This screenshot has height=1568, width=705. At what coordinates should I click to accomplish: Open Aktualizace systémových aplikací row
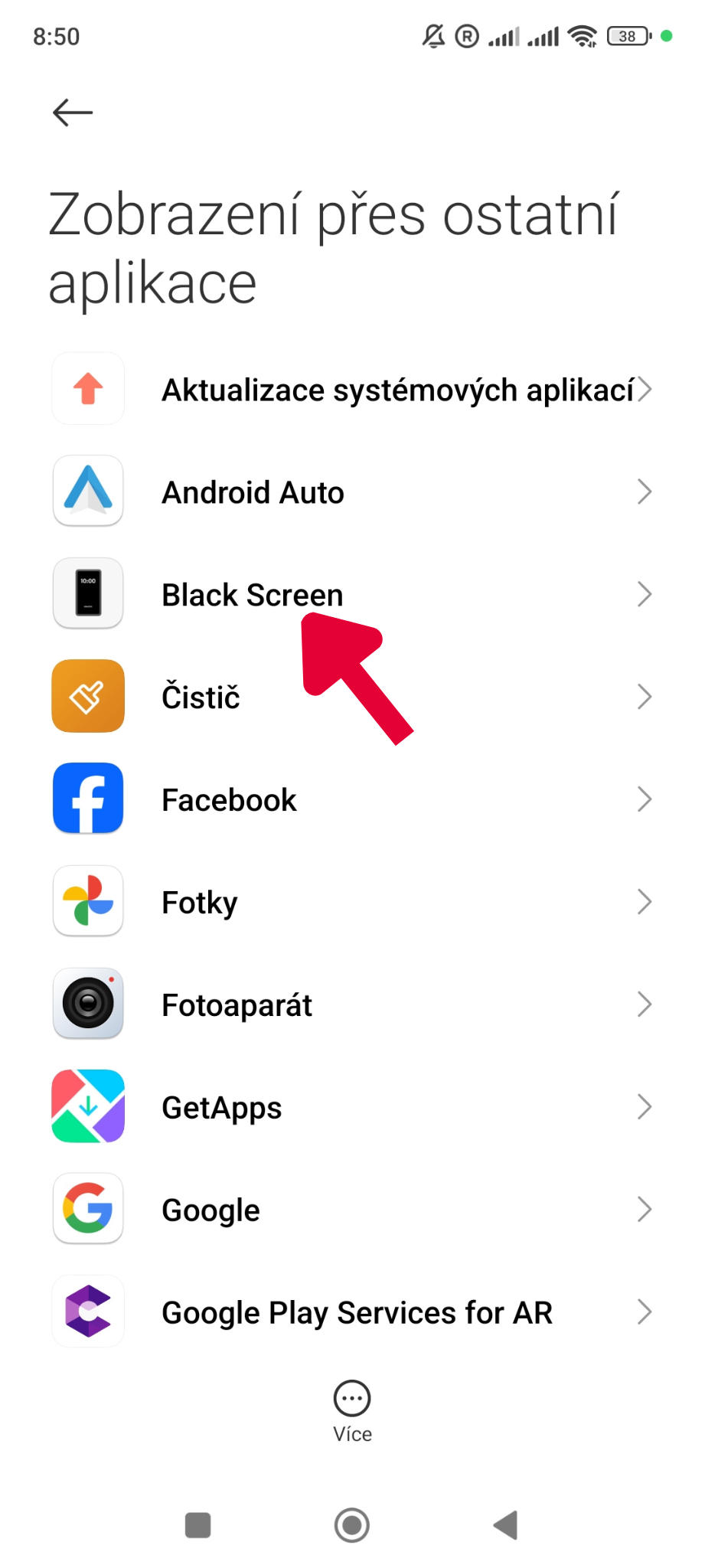pos(352,390)
